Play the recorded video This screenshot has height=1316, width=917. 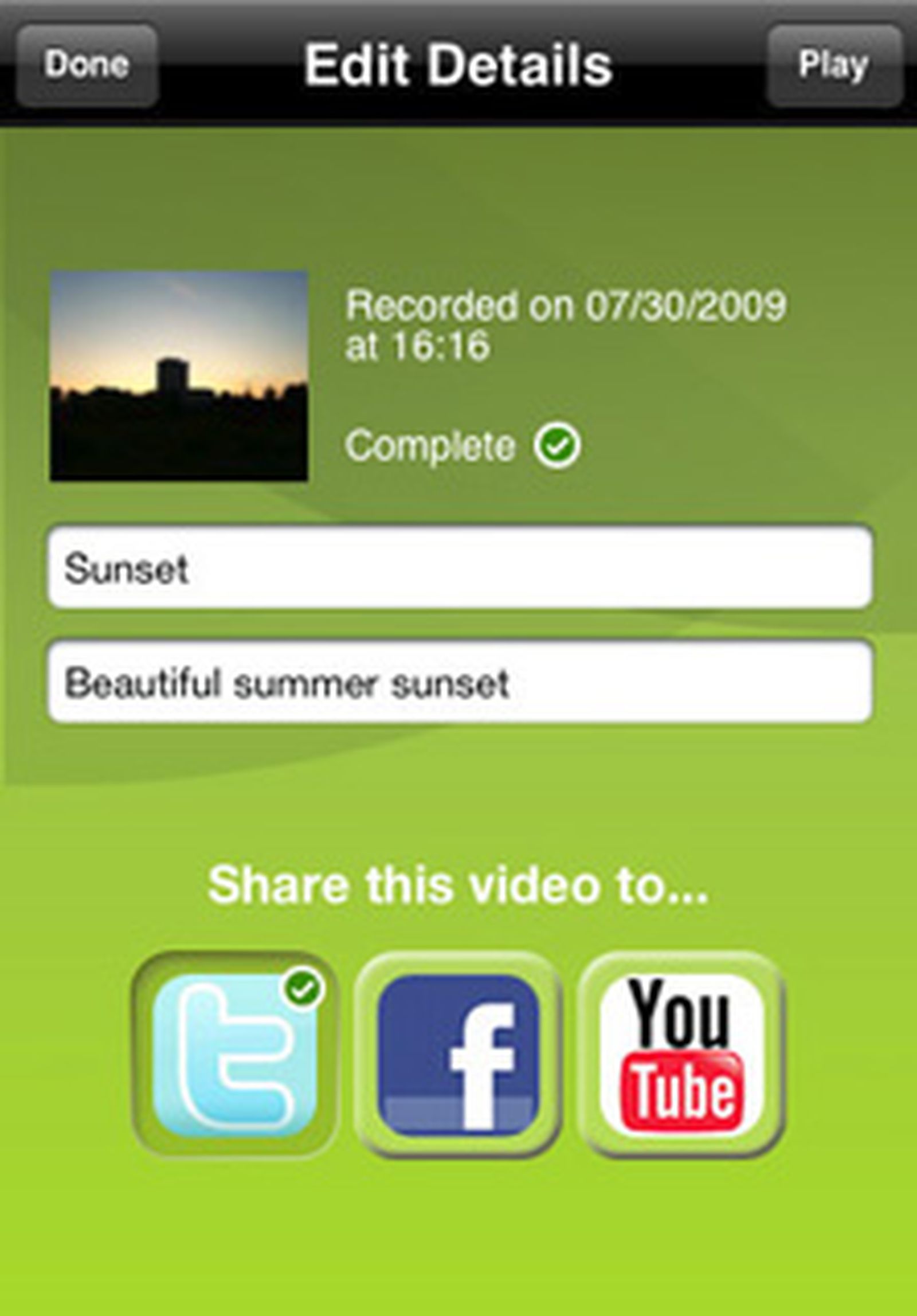834,64
